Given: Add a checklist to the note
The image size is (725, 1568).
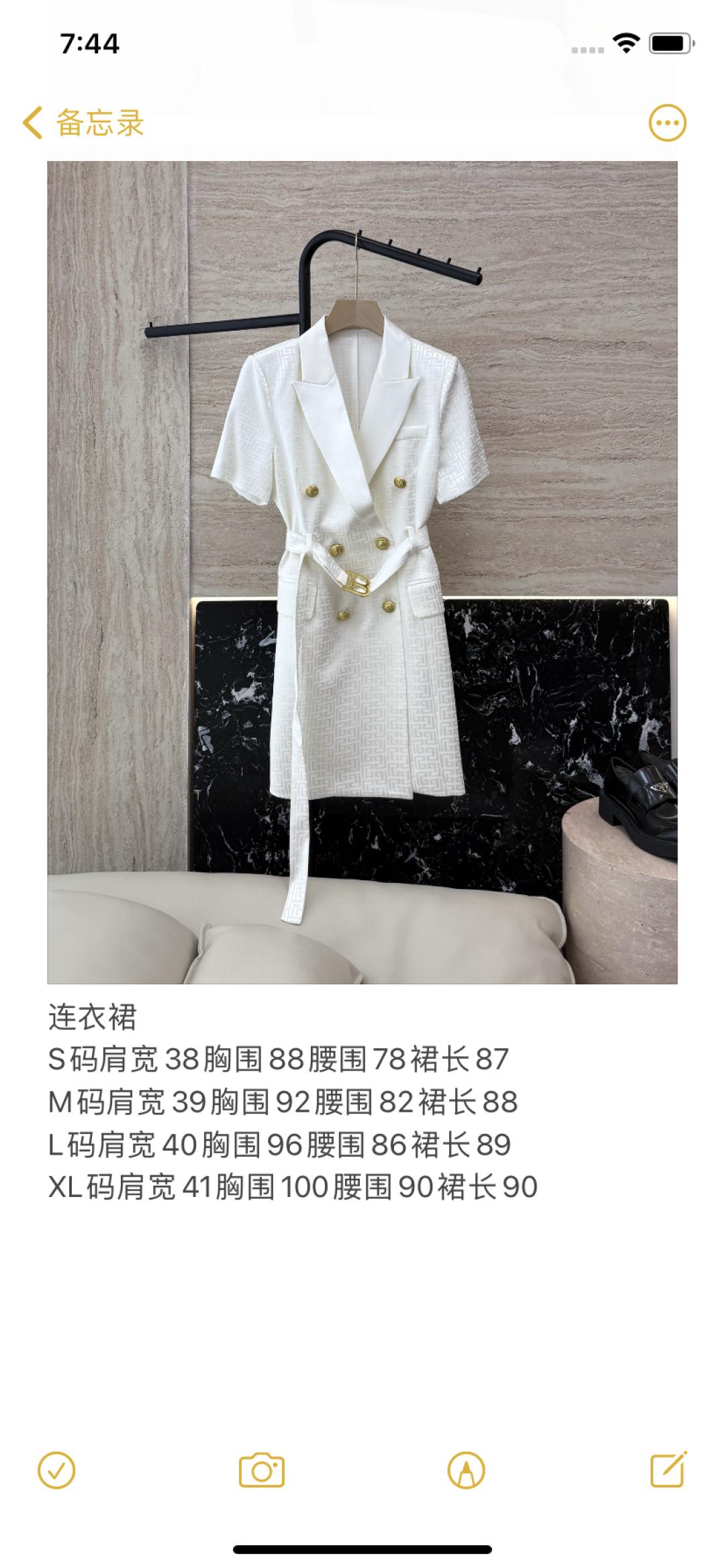Looking at the screenshot, I should click(x=56, y=1471).
